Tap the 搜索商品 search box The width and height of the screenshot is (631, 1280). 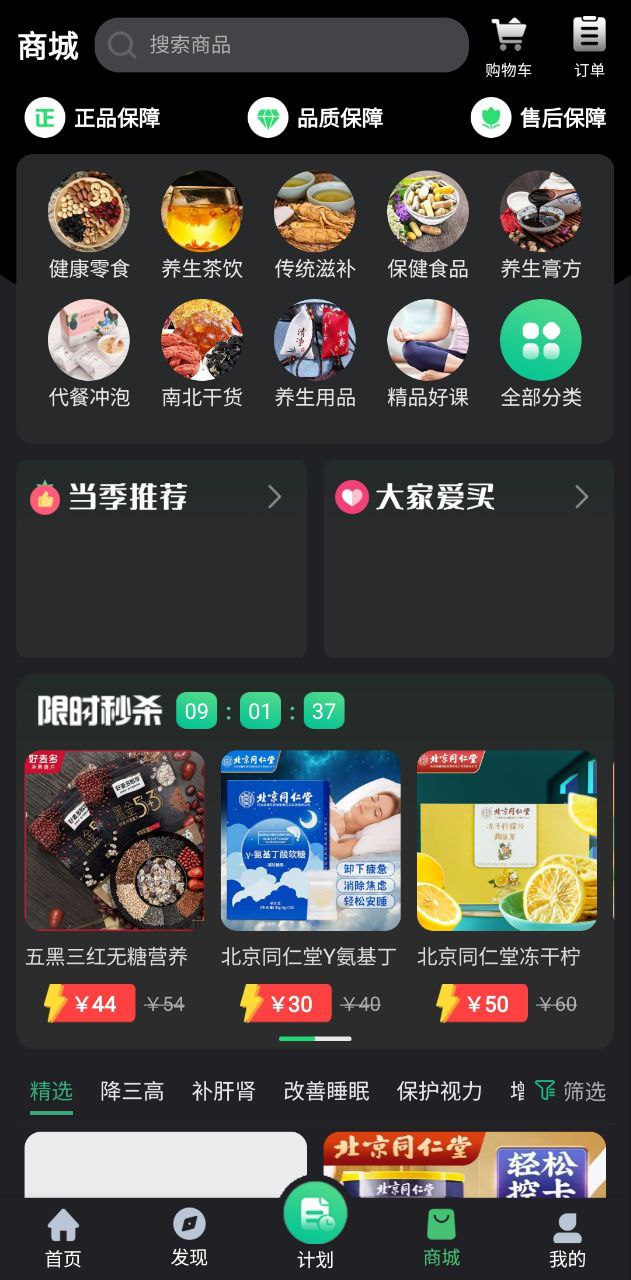click(281, 45)
